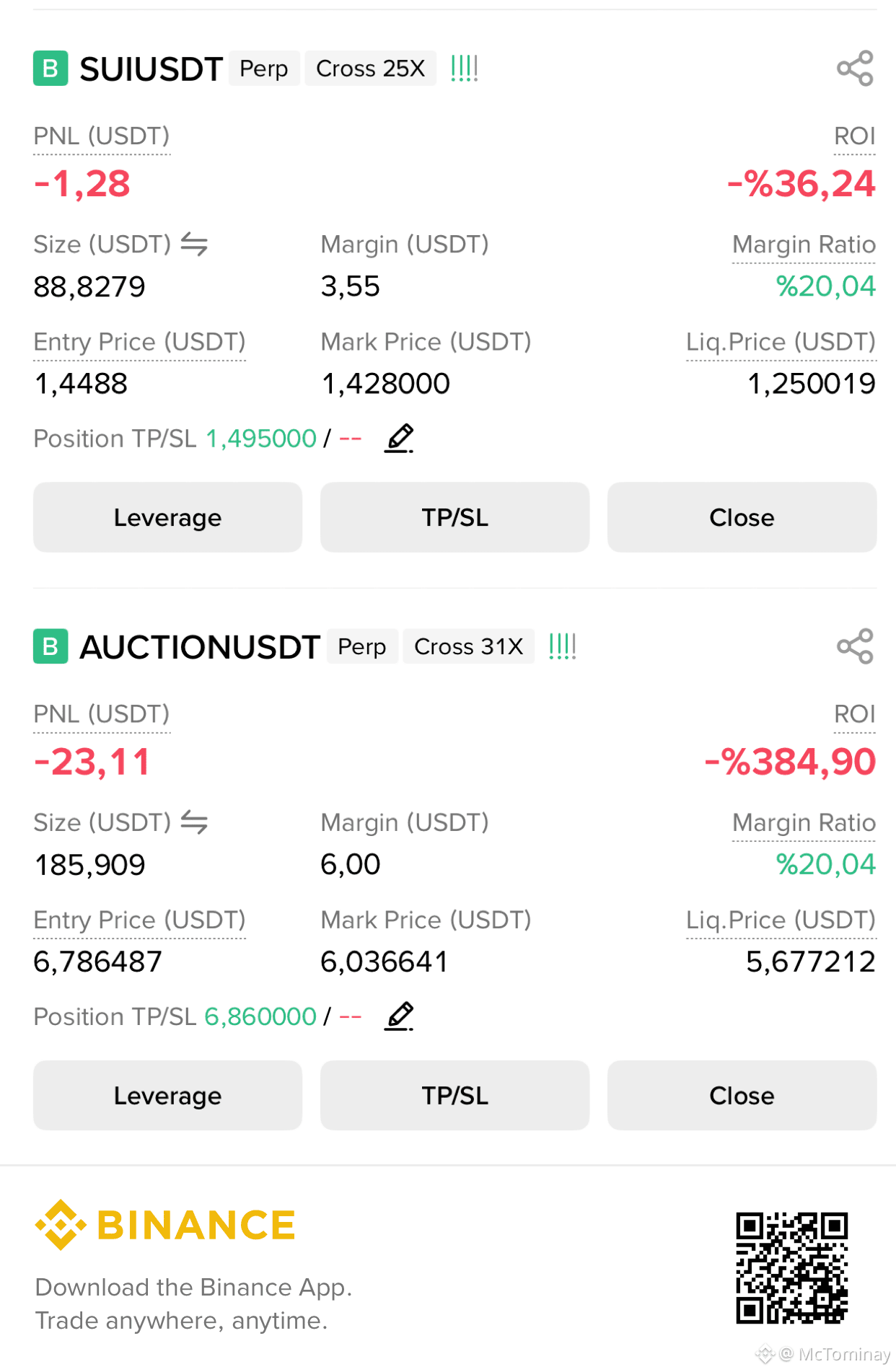The height and width of the screenshot is (1372, 896).
Task: Close the AUCTIONUSDT position
Action: point(742,1095)
